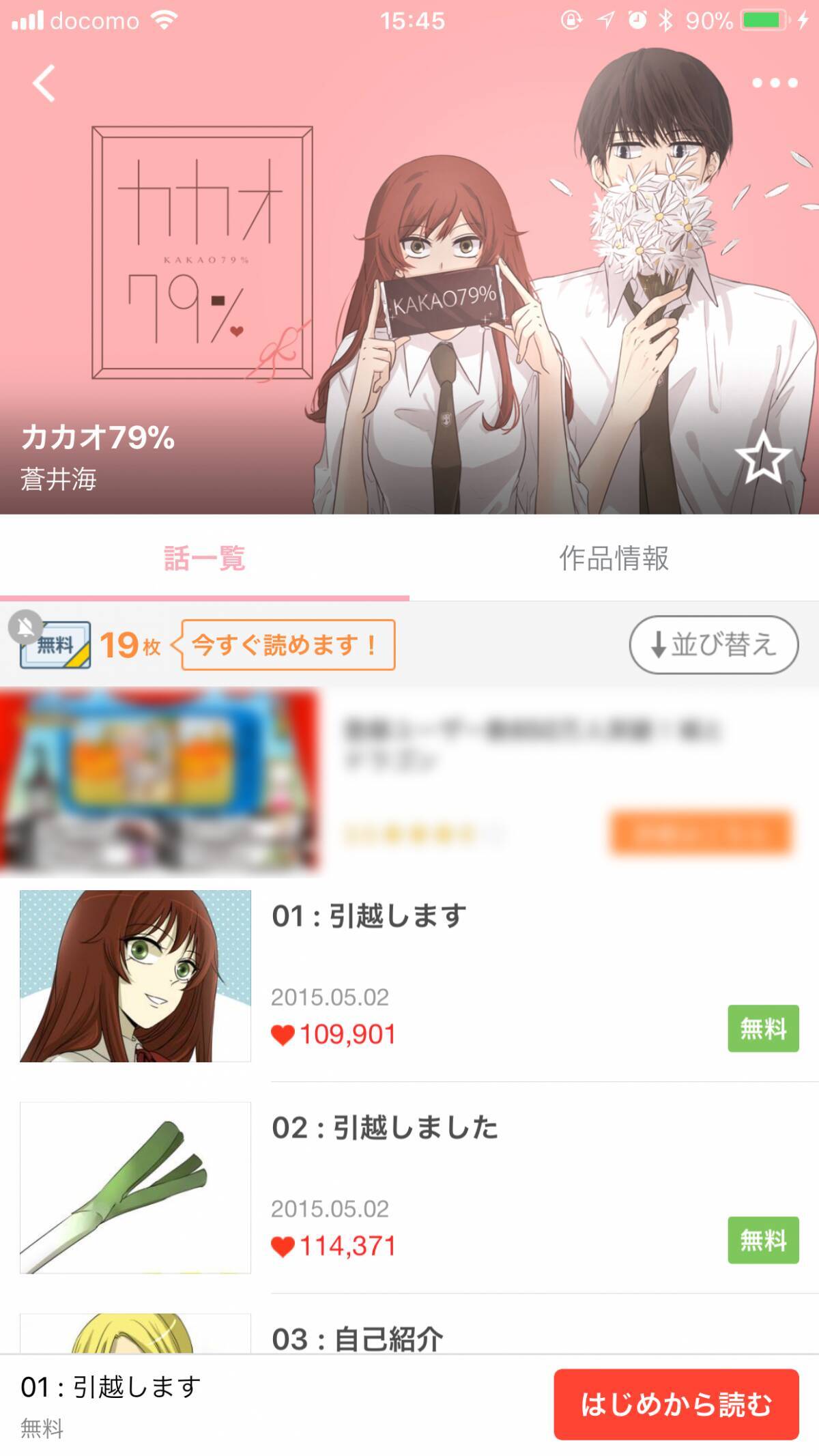Tap the 今すぐ読めます！ label
819x1456 pixels.
[x=287, y=644]
